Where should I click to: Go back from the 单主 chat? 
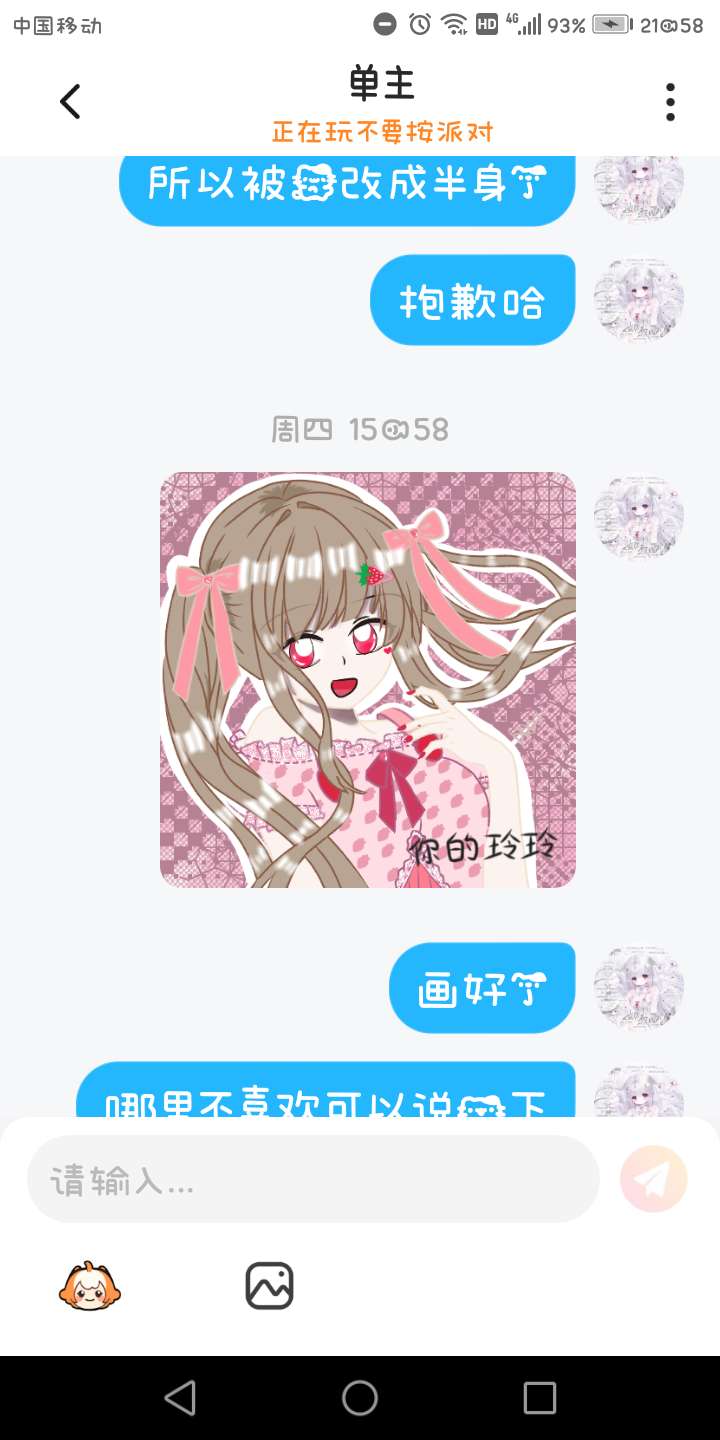[70, 102]
